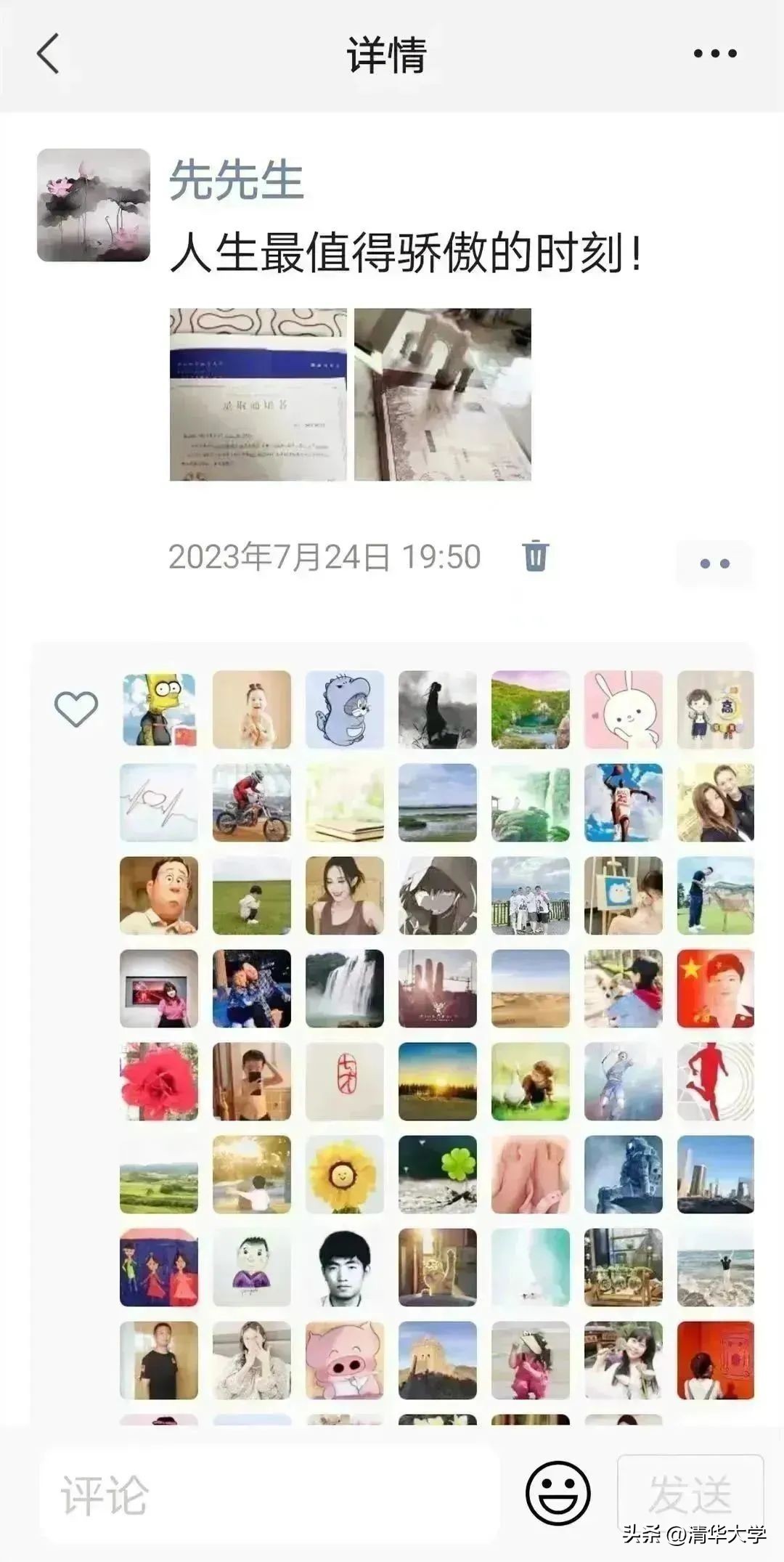Tap the 评论 comment input field

click(269, 1496)
